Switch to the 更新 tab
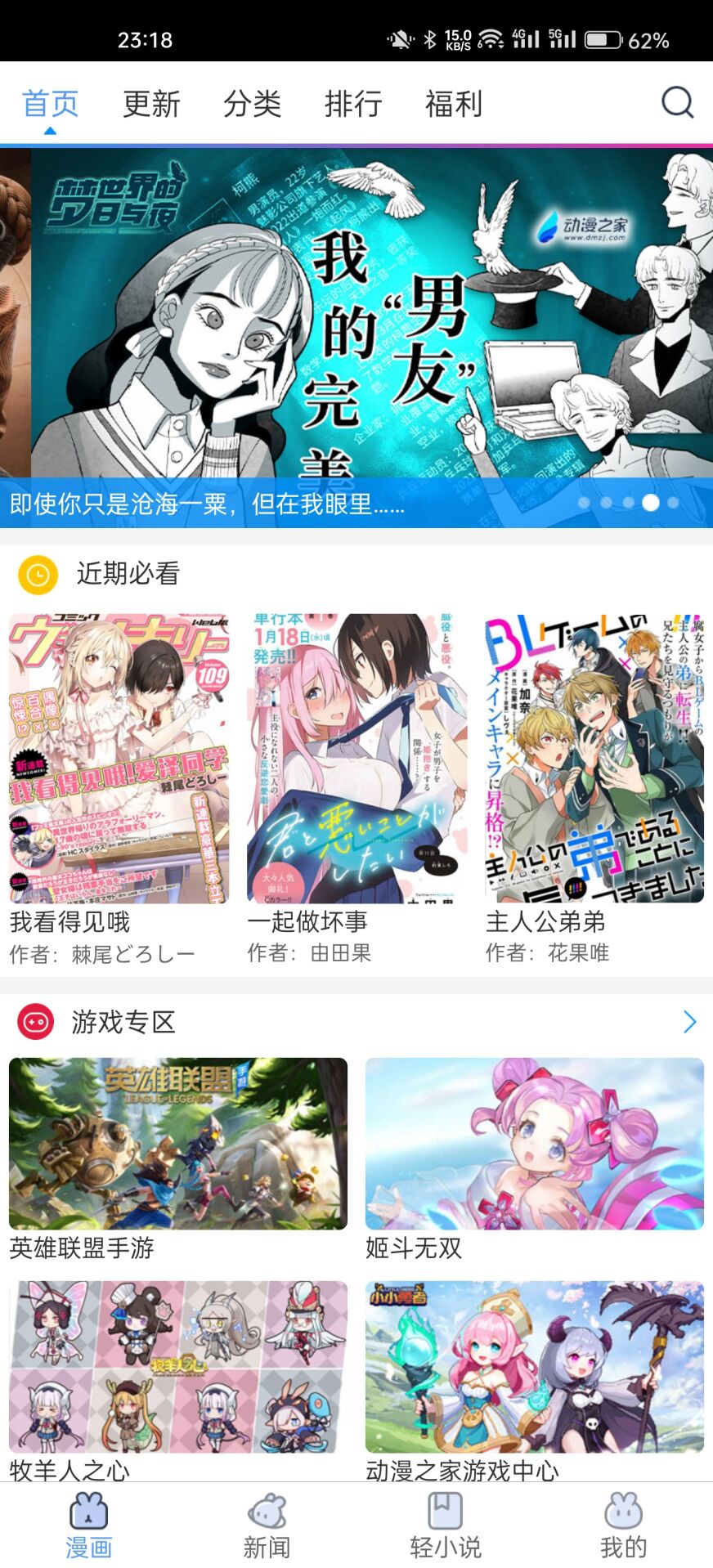The width and height of the screenshot is (713, 1568). (x=151, y=104)
